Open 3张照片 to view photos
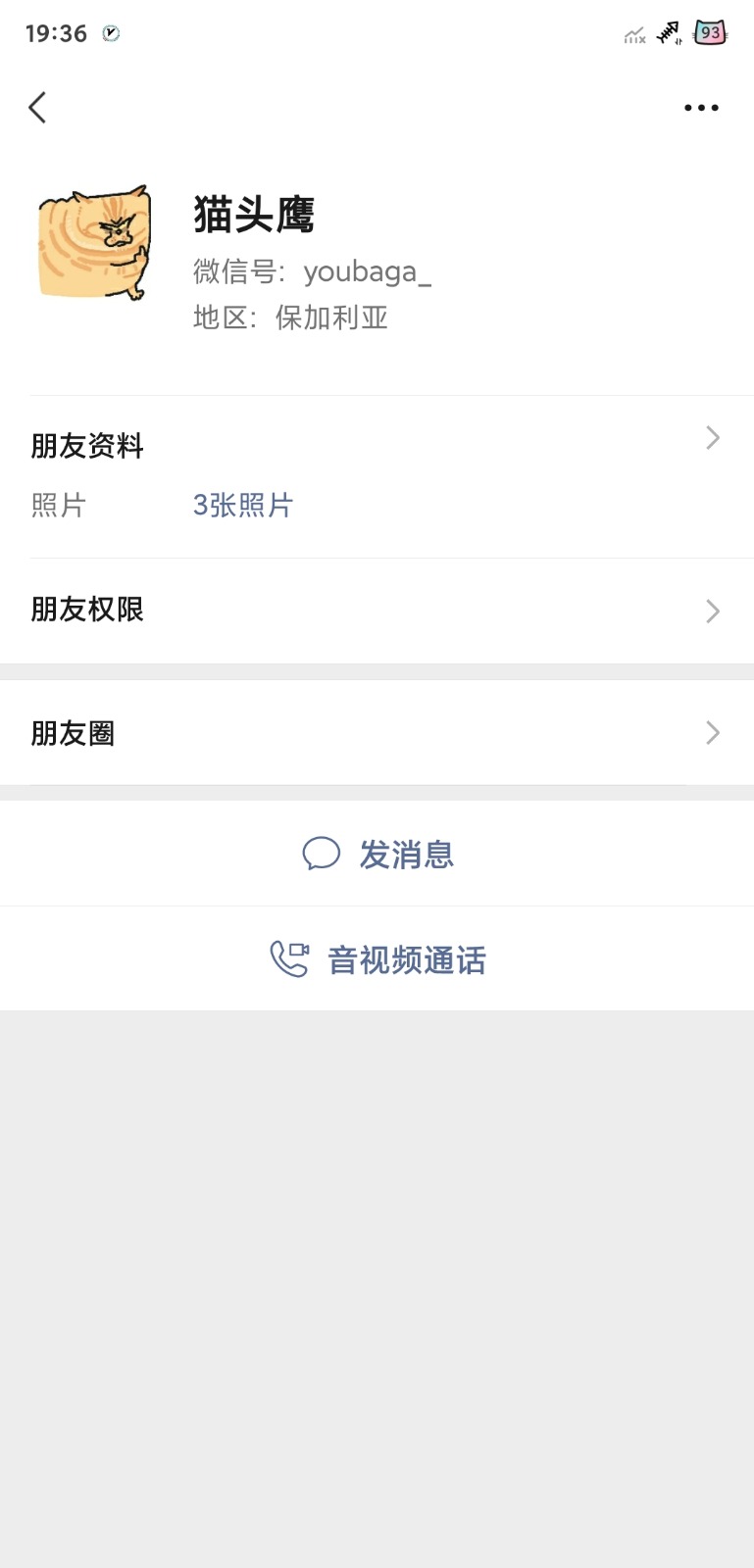The image size is (754, 1568). coord(242,504)
